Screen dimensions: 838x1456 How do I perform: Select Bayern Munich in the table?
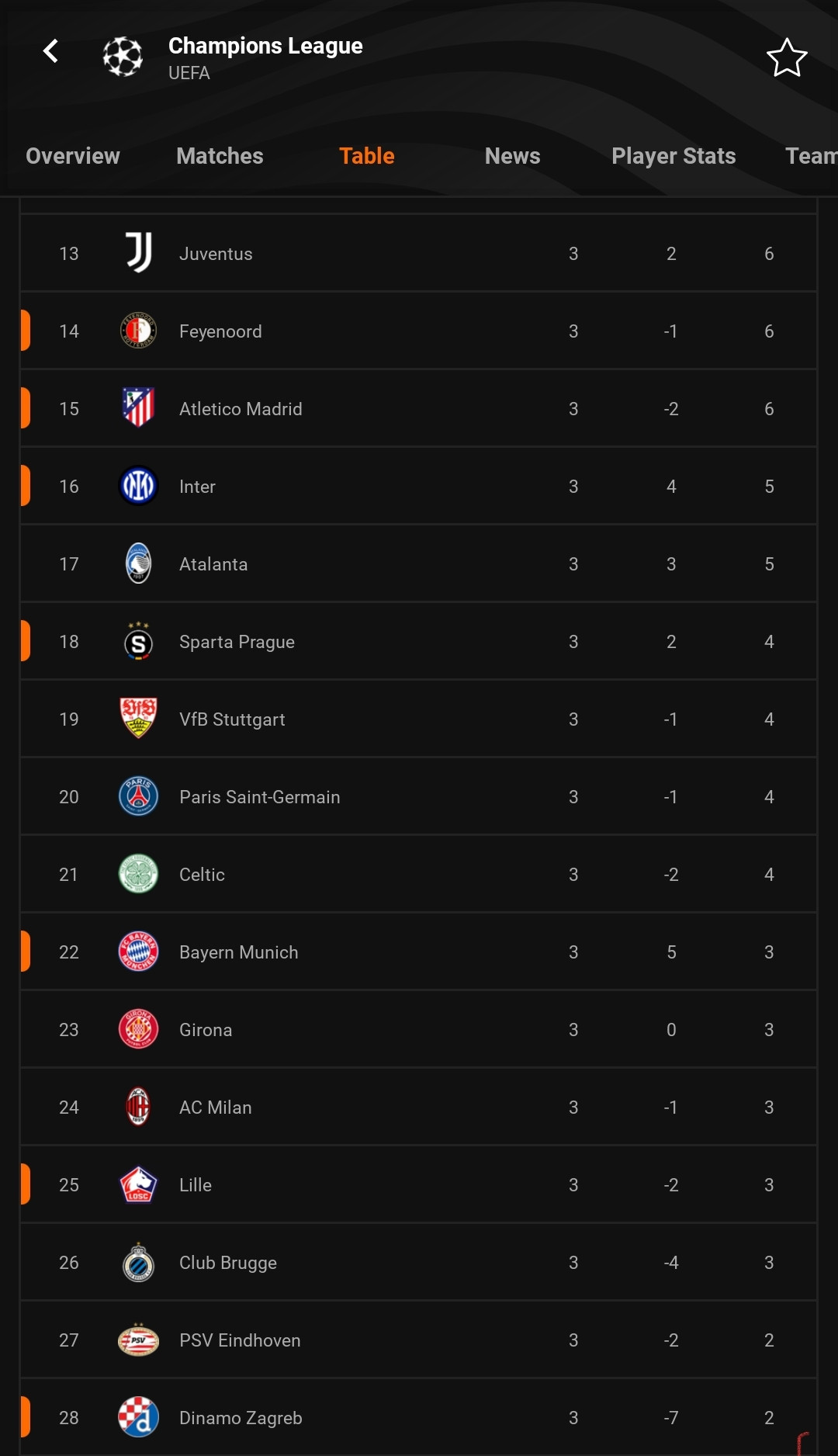click(x=418, y=952)
